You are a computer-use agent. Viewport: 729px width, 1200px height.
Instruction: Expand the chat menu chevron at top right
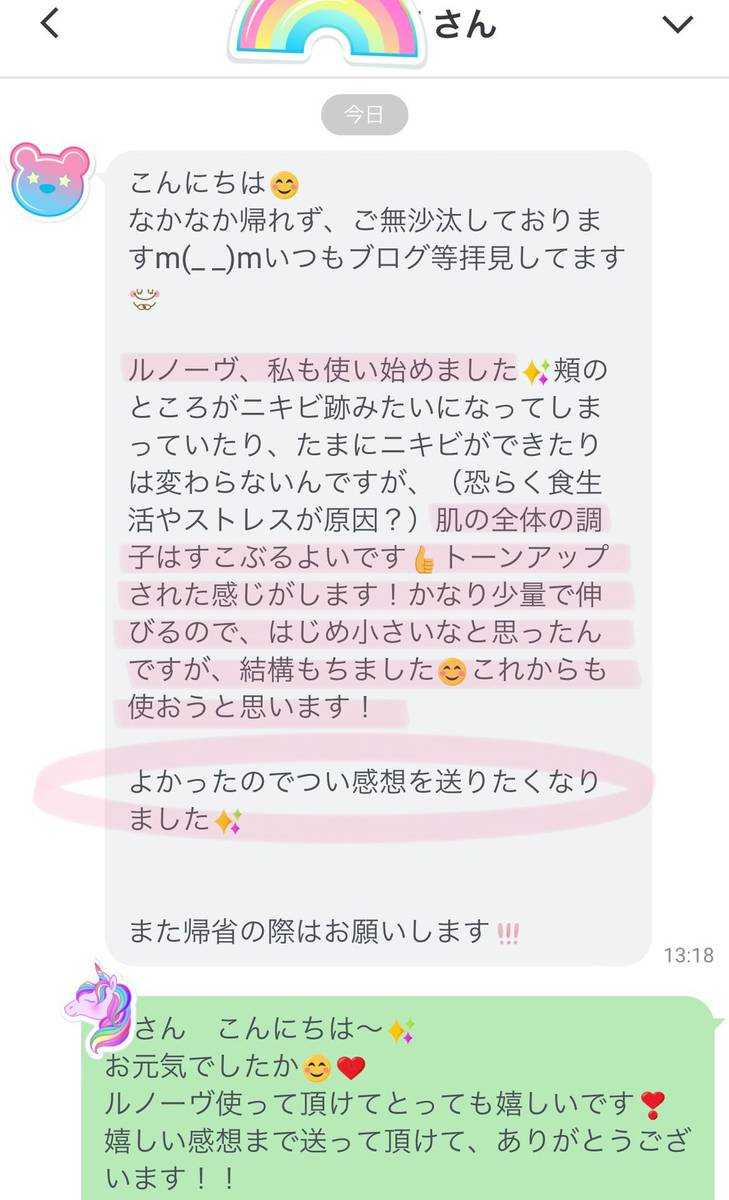click(x=677, y=25)
